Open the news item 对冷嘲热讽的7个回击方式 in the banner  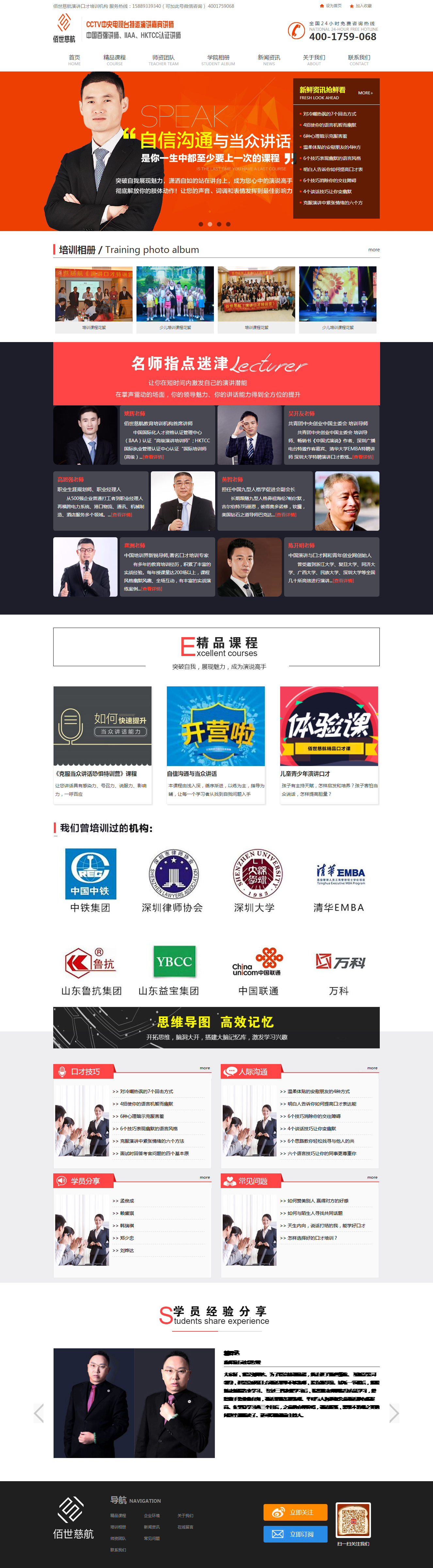(329, 114)
